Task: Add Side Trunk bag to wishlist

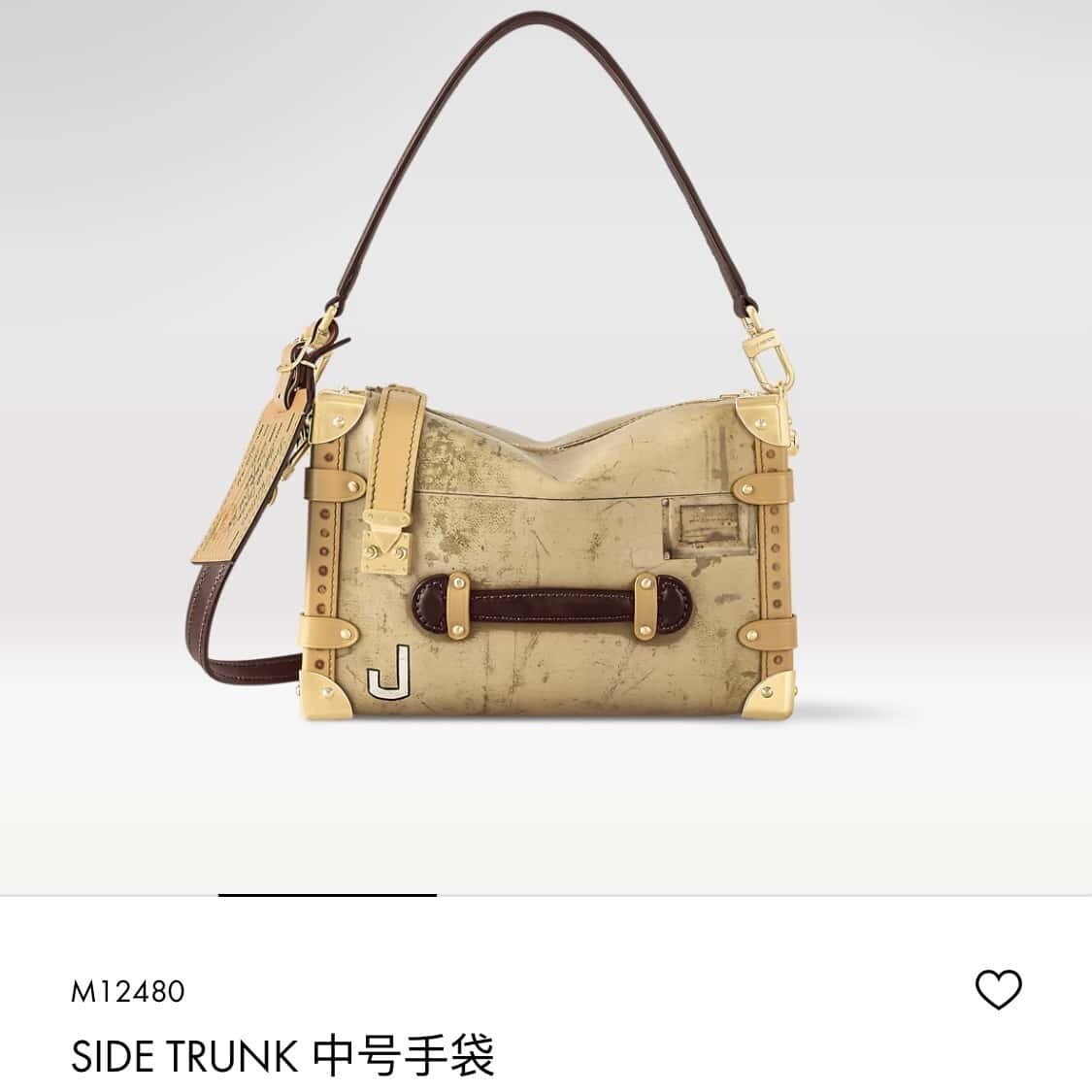Action: coord(998,989)
